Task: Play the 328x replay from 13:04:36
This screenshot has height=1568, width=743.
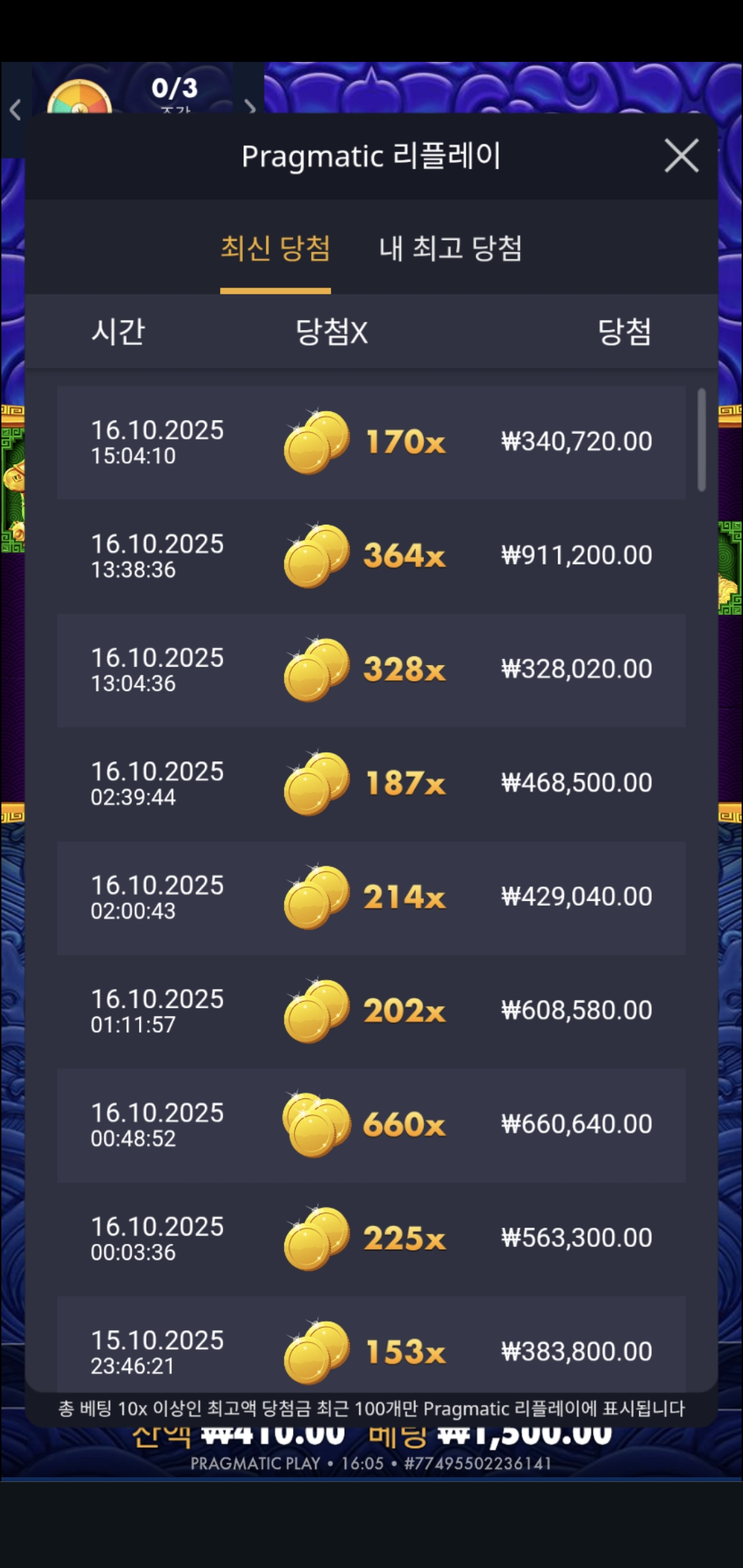Action: pos(371,670)
